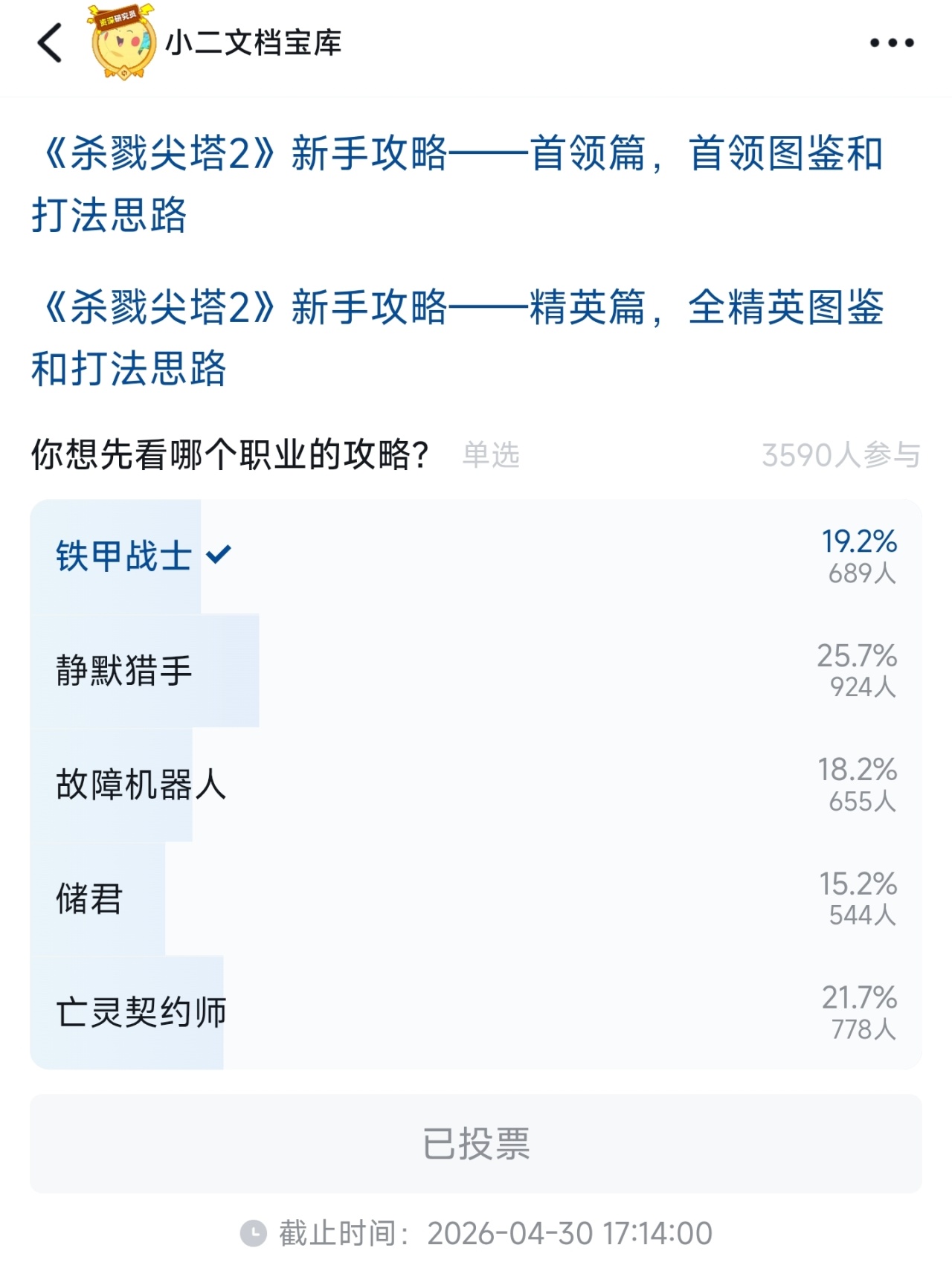Screen dimensions: 952x1274
Task: Open 小二文档宝库 author profile
Action: (x=253, y=43)
